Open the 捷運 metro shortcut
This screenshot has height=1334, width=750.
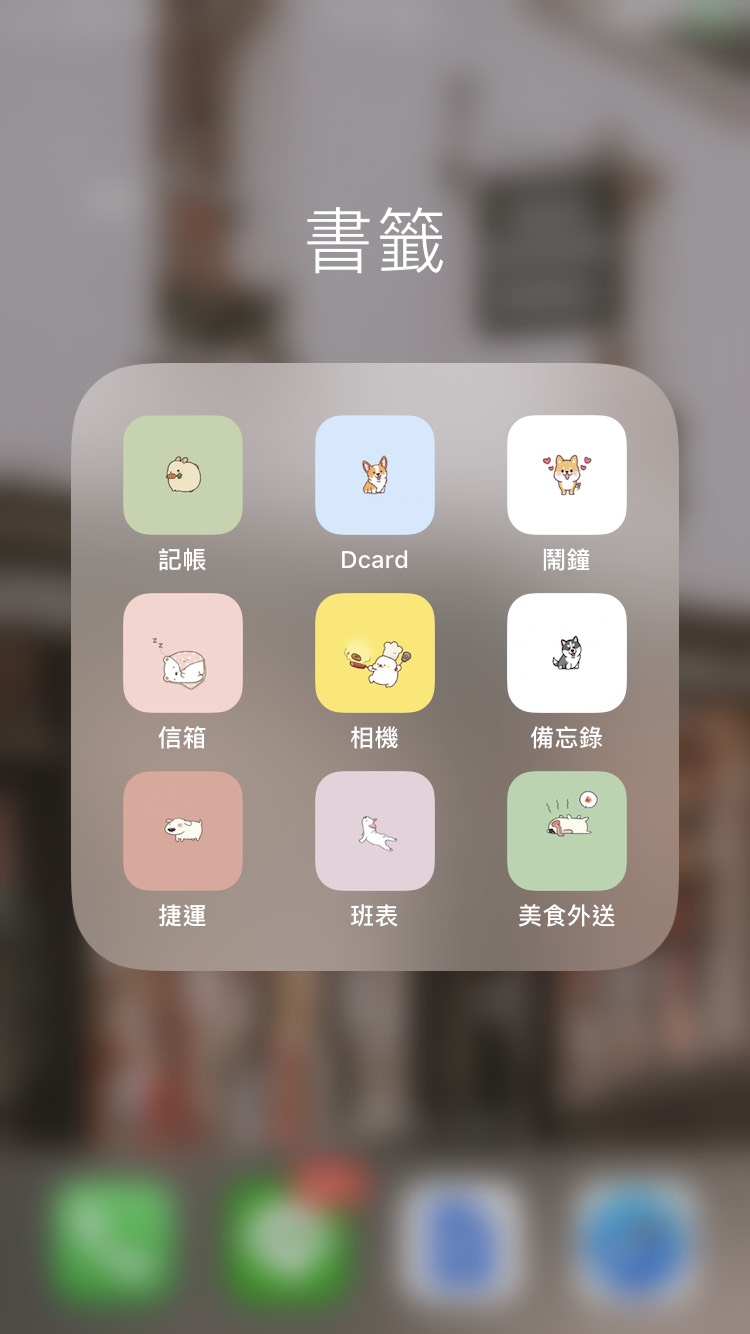[x=183, y=831]
